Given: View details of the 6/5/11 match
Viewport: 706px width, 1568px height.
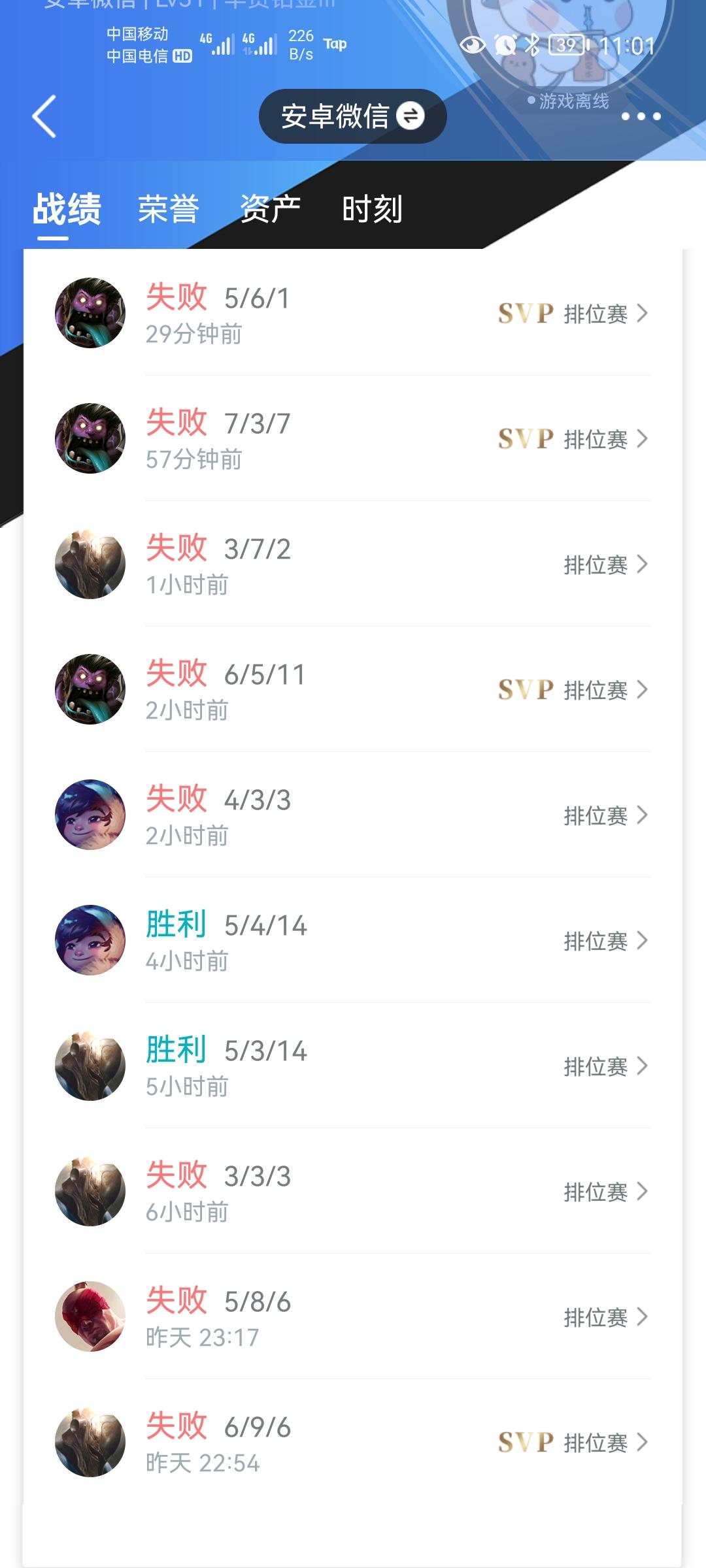Looking at the screenshot, I should pyautogui.click(x=353, y=690).
